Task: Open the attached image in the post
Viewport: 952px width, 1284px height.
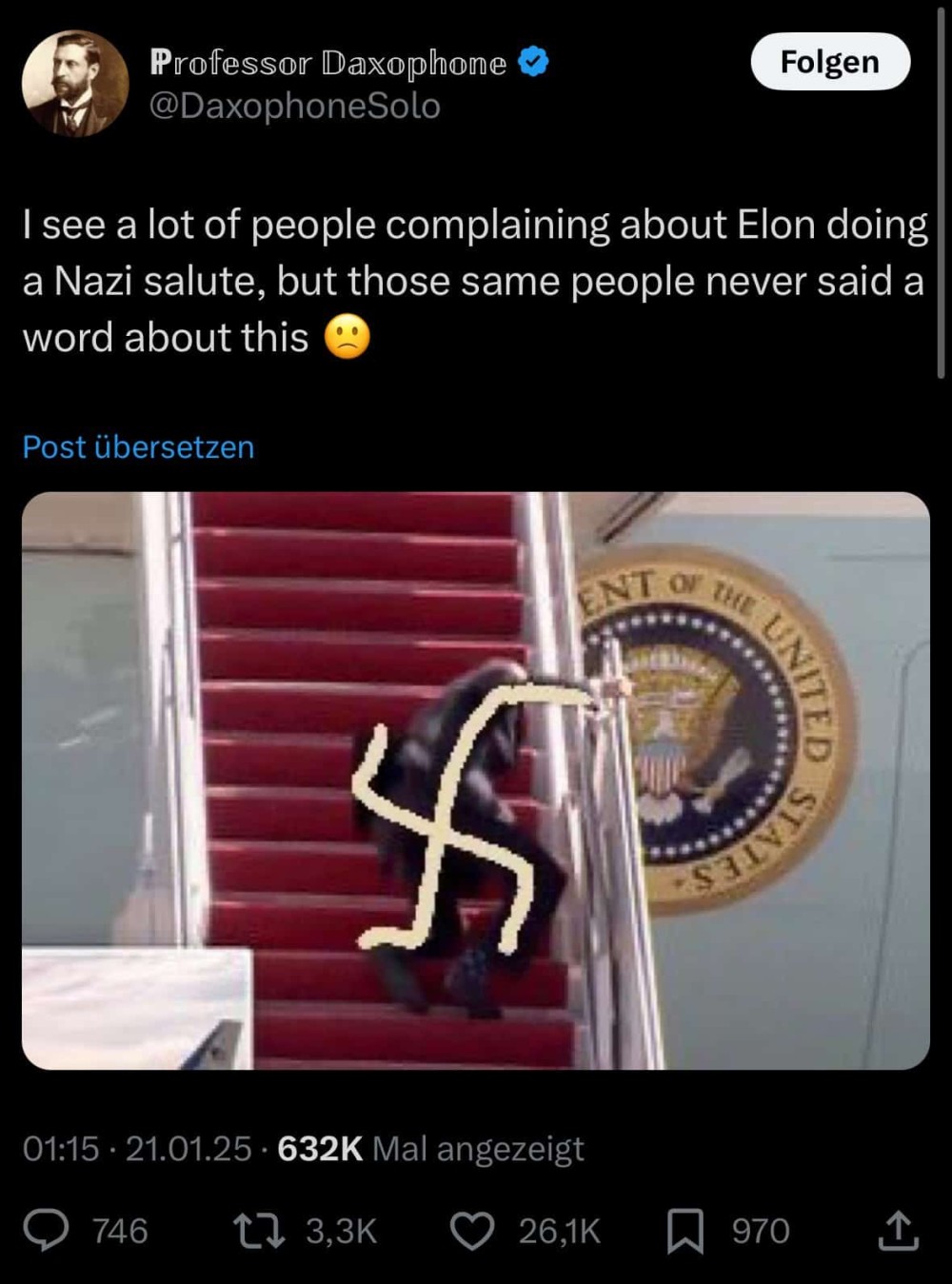Action: (475, 780)
